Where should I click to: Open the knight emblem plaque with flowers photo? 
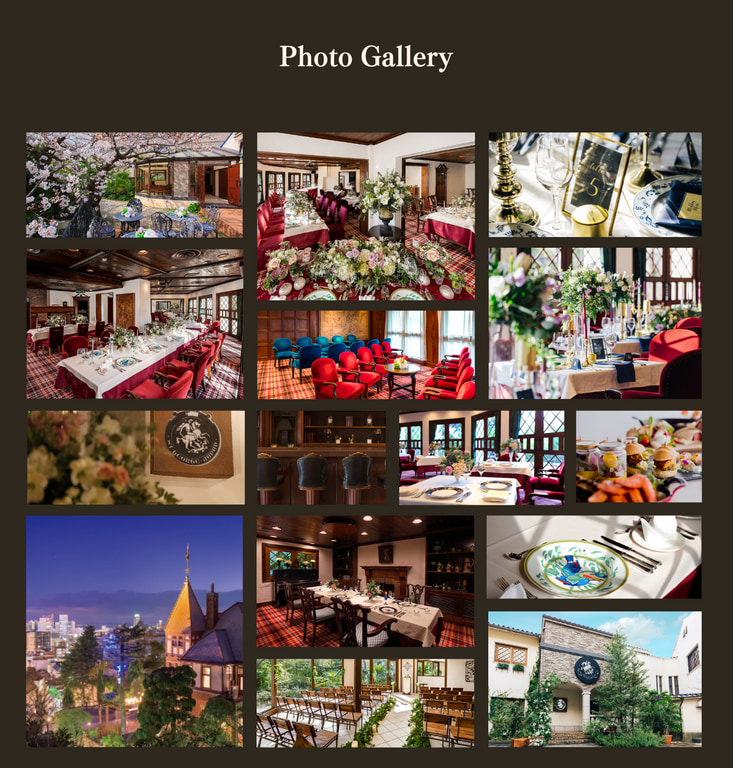[x=134, y=457]
